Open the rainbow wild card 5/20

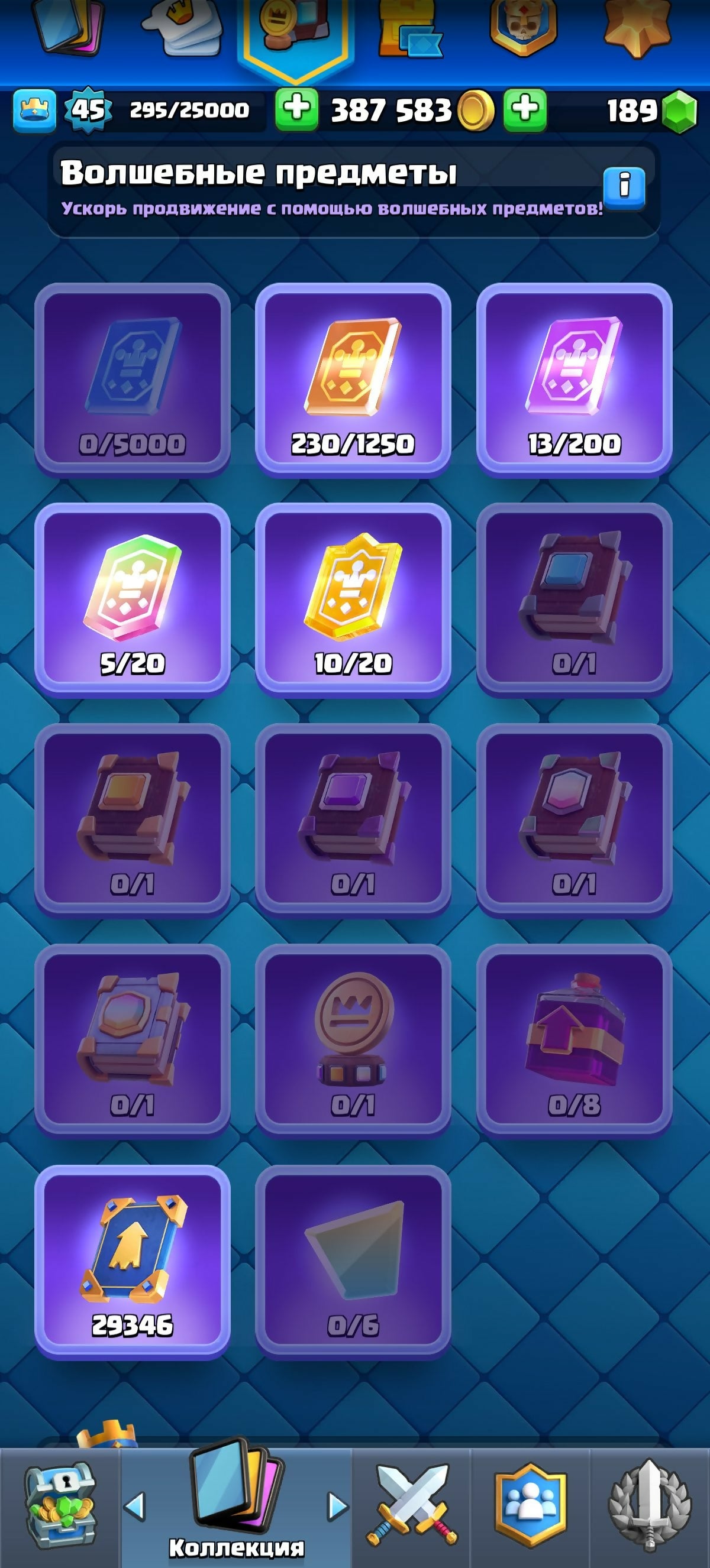coord(132,600)
